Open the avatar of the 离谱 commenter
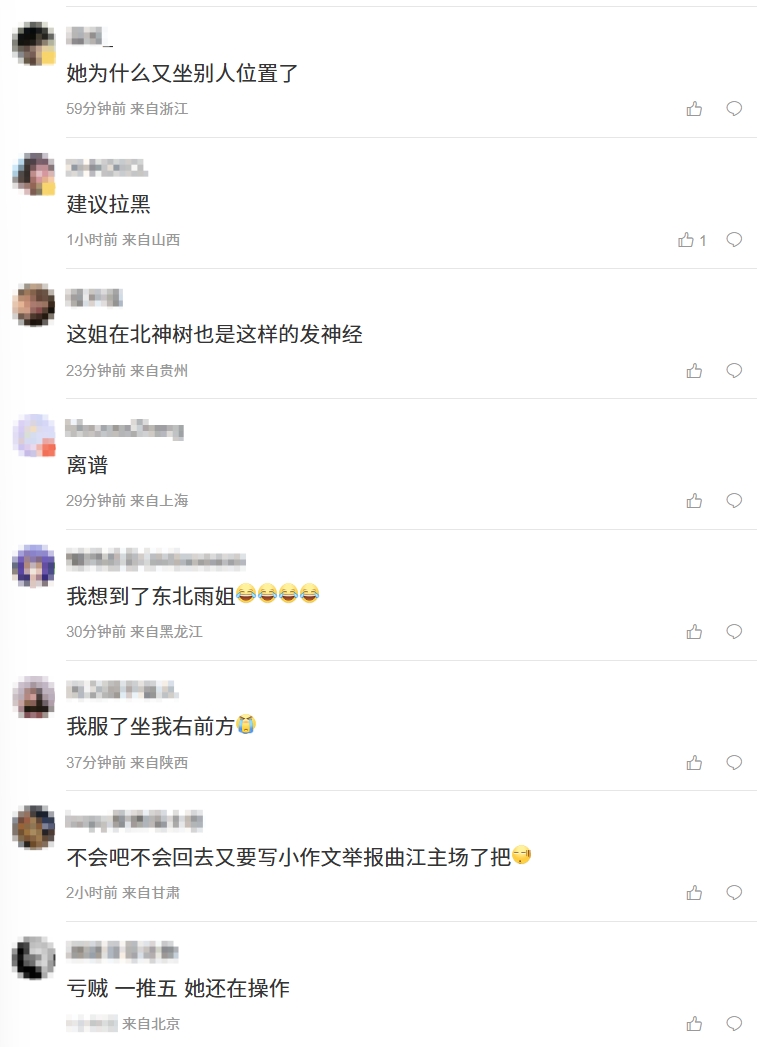This screenshot has width=757, height=1047. (x=33, y=436)
